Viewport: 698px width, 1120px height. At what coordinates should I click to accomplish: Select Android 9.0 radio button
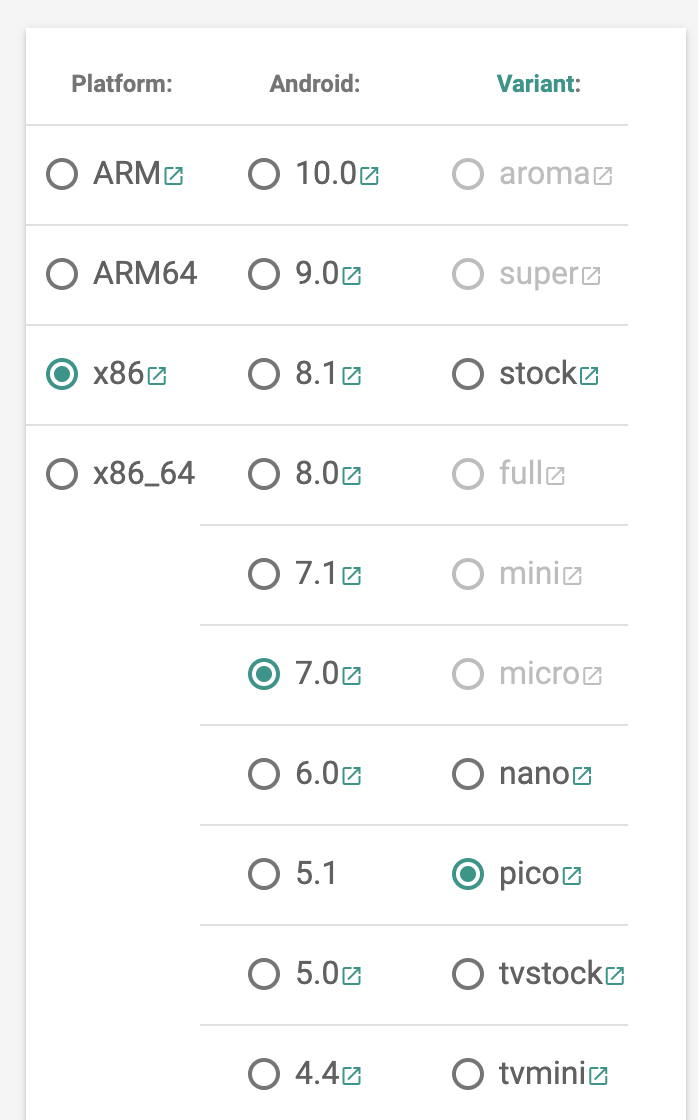coord(264,274)
